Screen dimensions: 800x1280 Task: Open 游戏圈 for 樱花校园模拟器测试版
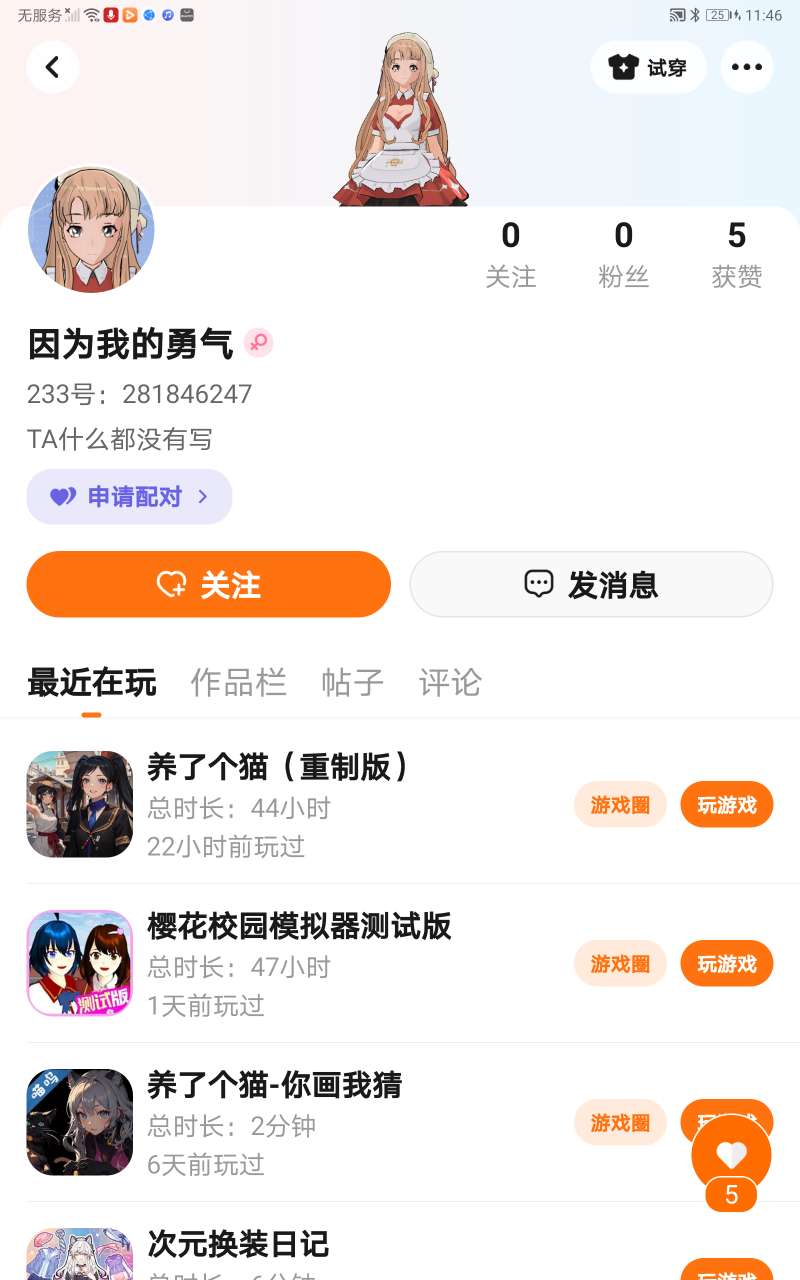pyautogui.click(x=620, y=963)
